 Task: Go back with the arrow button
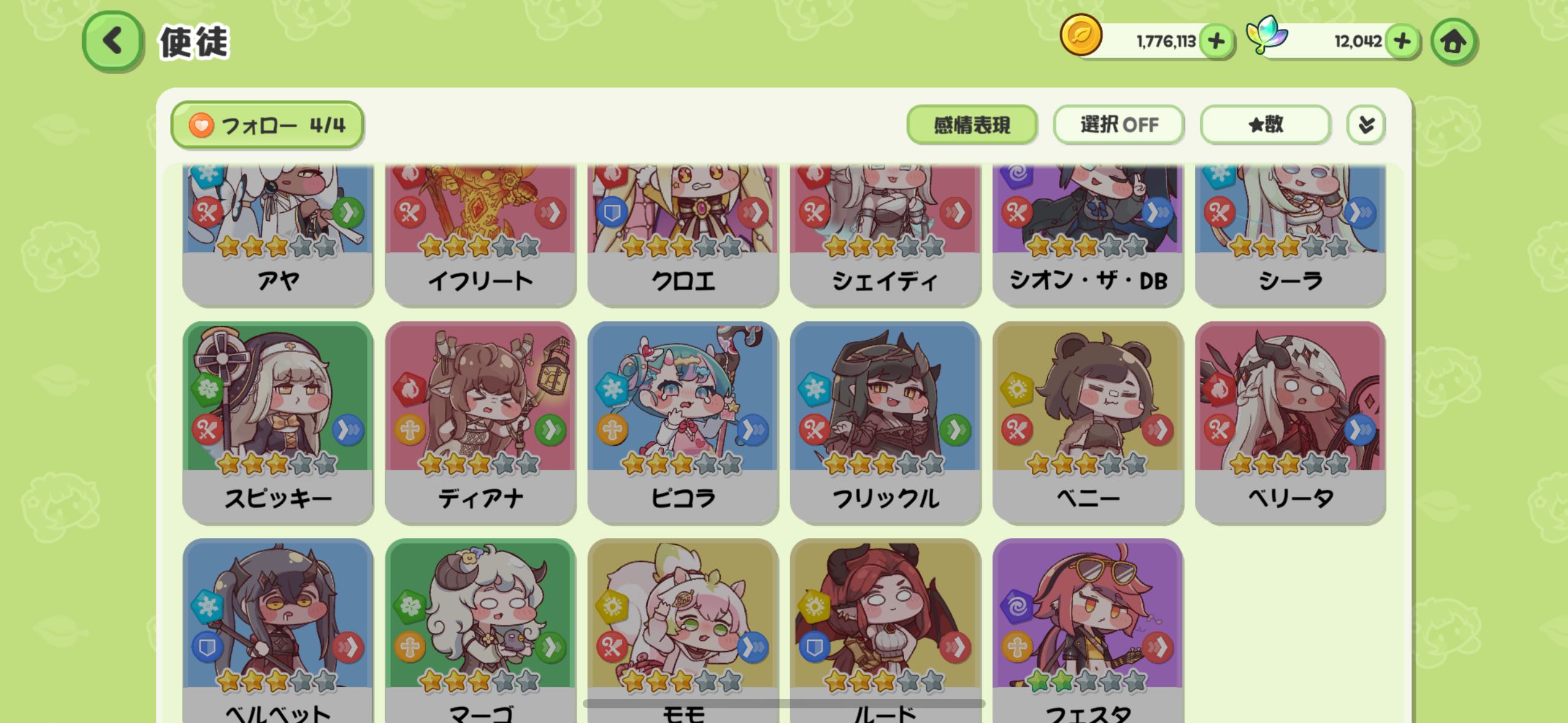pos(113,42)
